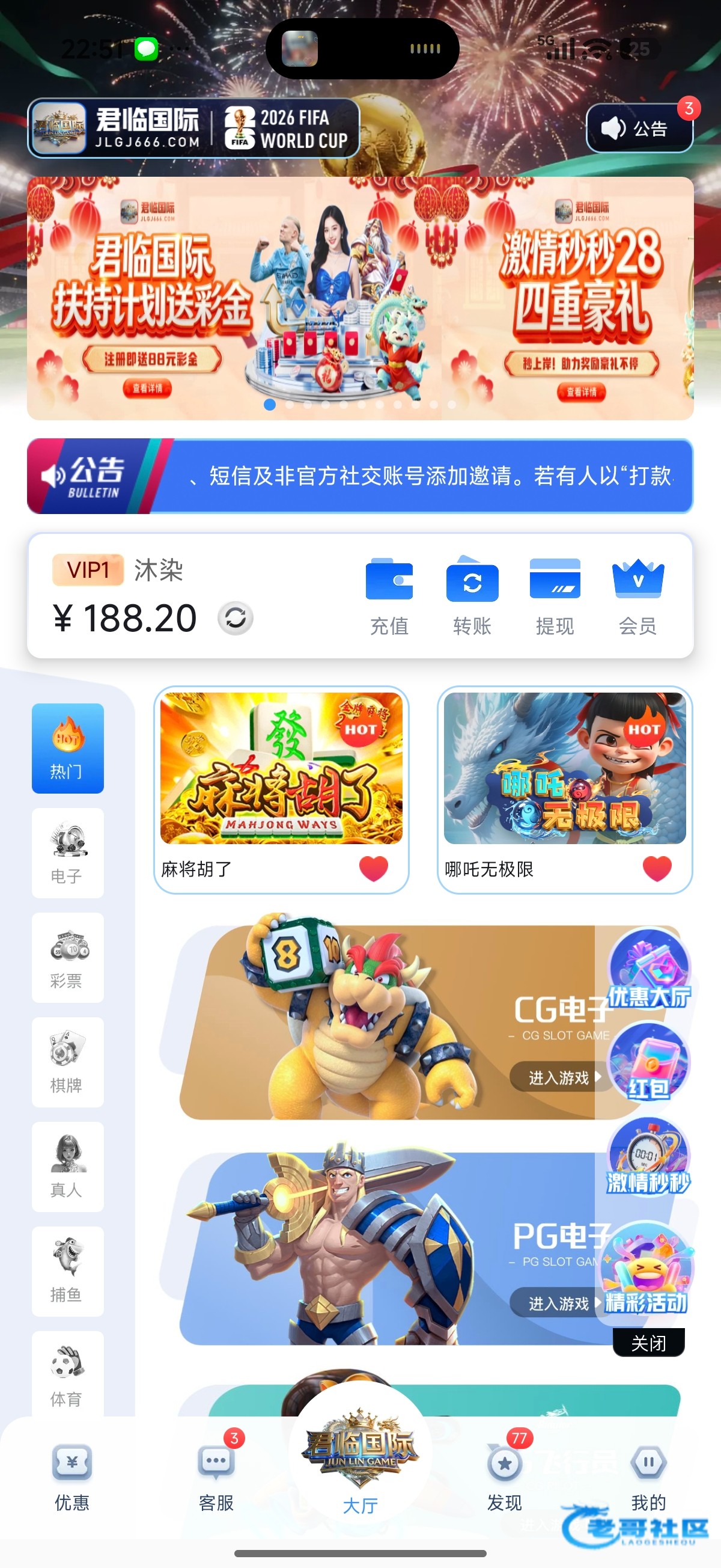721x1568 pixels.
Task: Switch to the 真人 category
Action: pos(67,1166)
